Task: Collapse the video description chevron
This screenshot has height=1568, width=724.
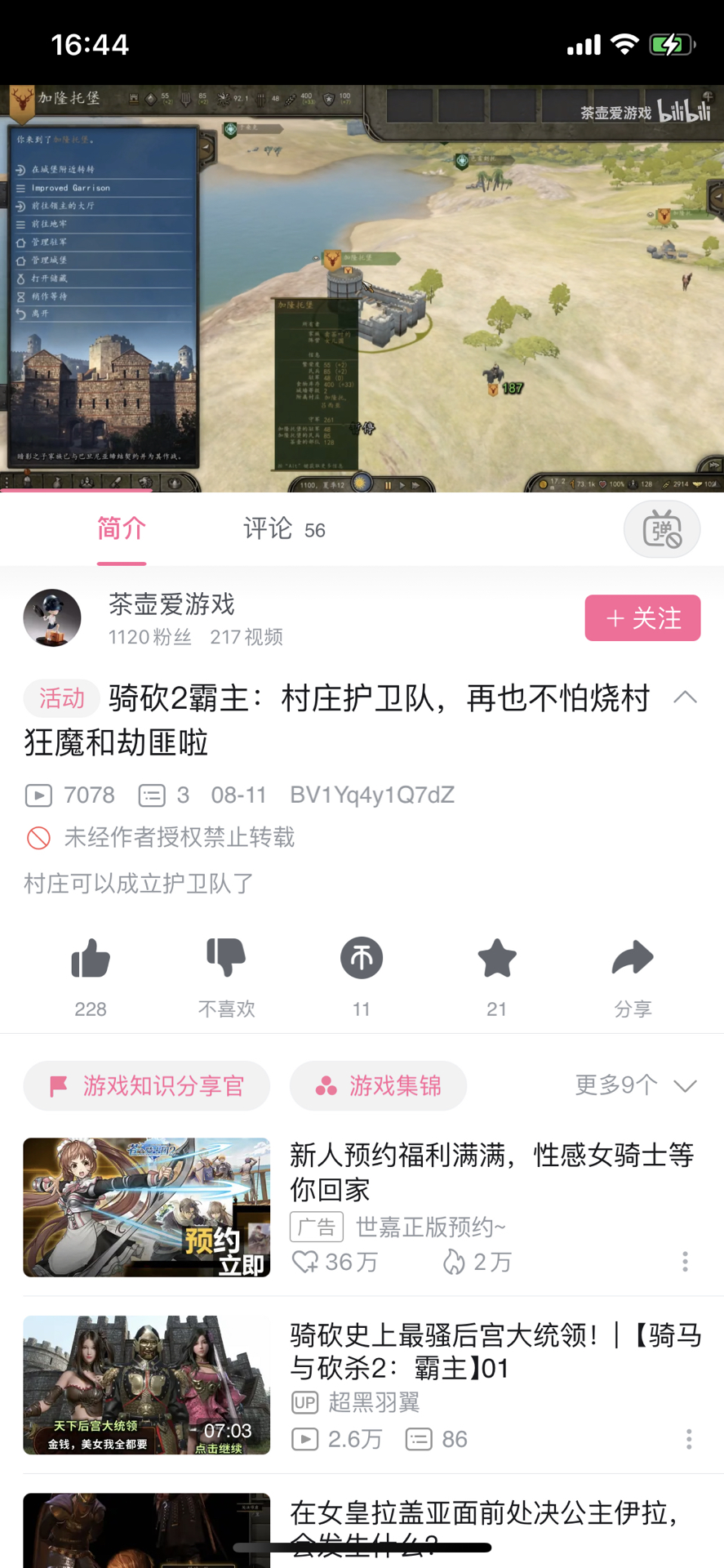Action: coord(685,697)
